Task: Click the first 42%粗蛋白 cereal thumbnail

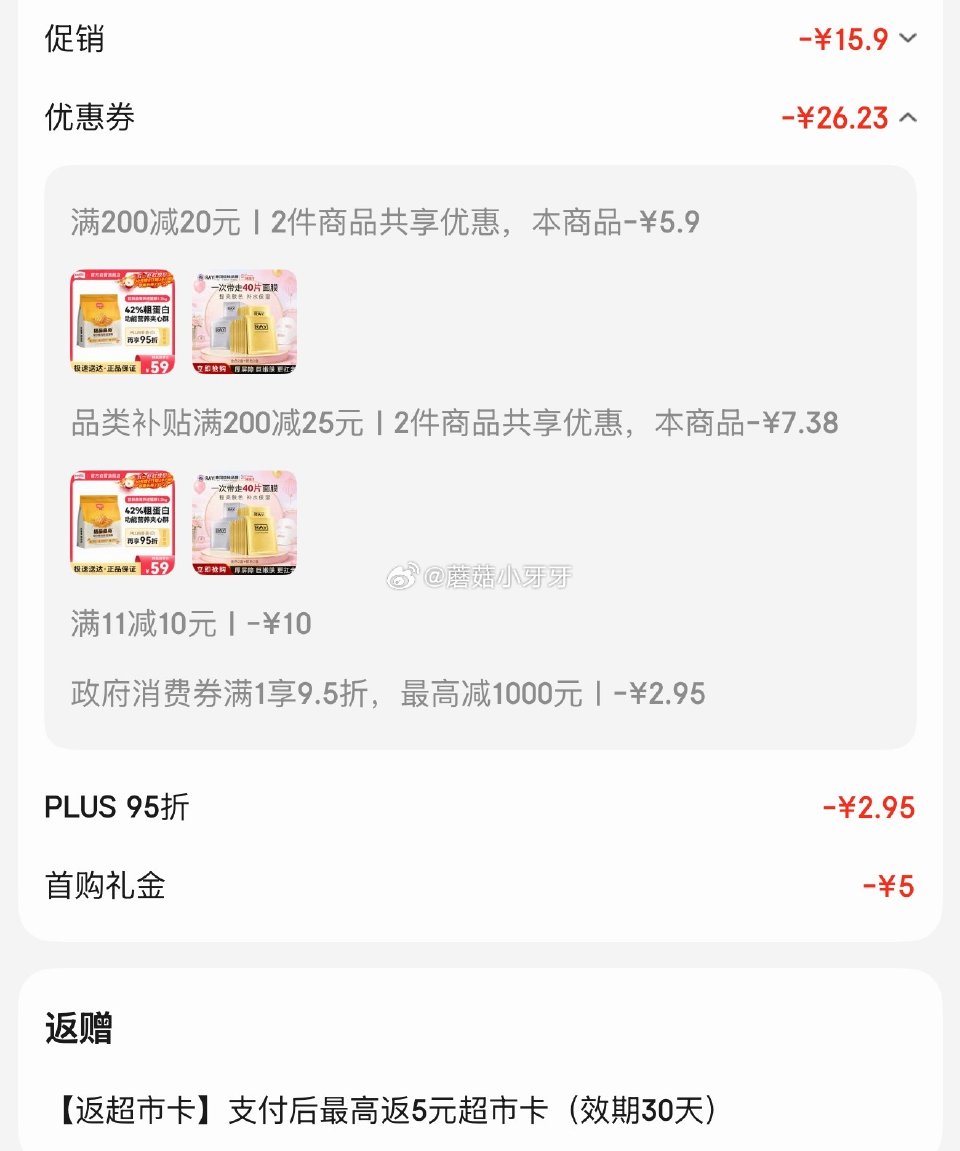Action: 122,322
